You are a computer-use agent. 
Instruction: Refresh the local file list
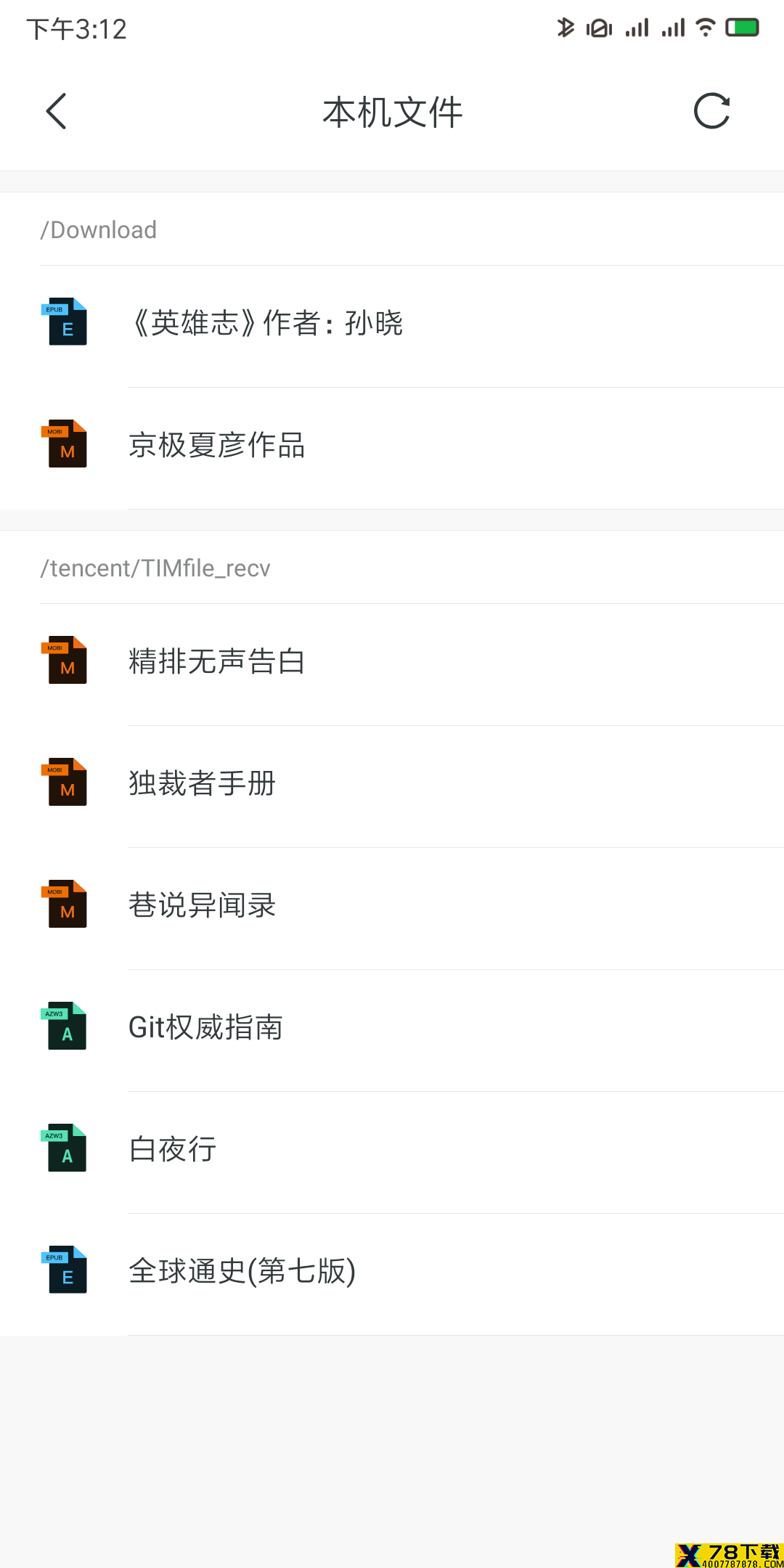tap(711, 112)
